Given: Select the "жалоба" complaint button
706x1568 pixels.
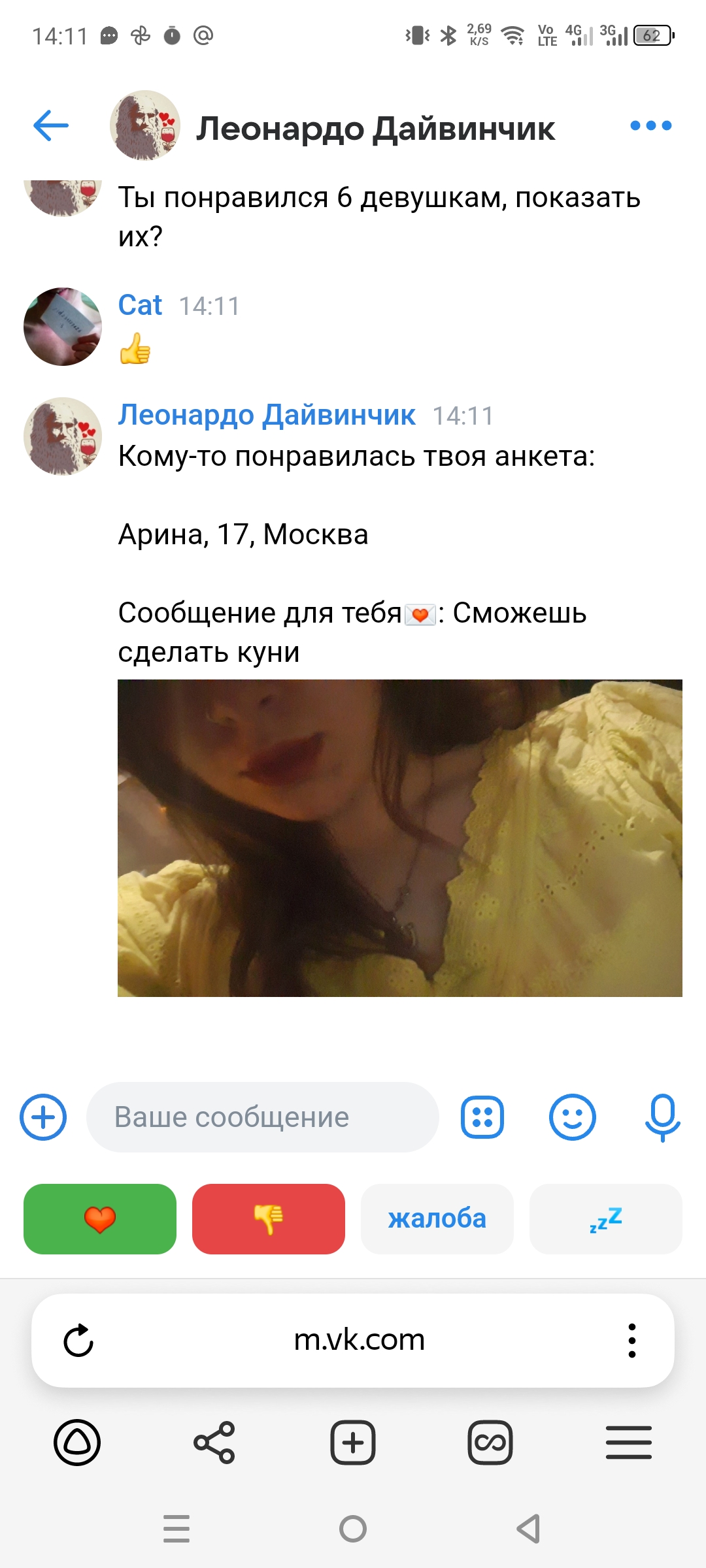Looking at the screenshot, I should [x=437, y=1219].
